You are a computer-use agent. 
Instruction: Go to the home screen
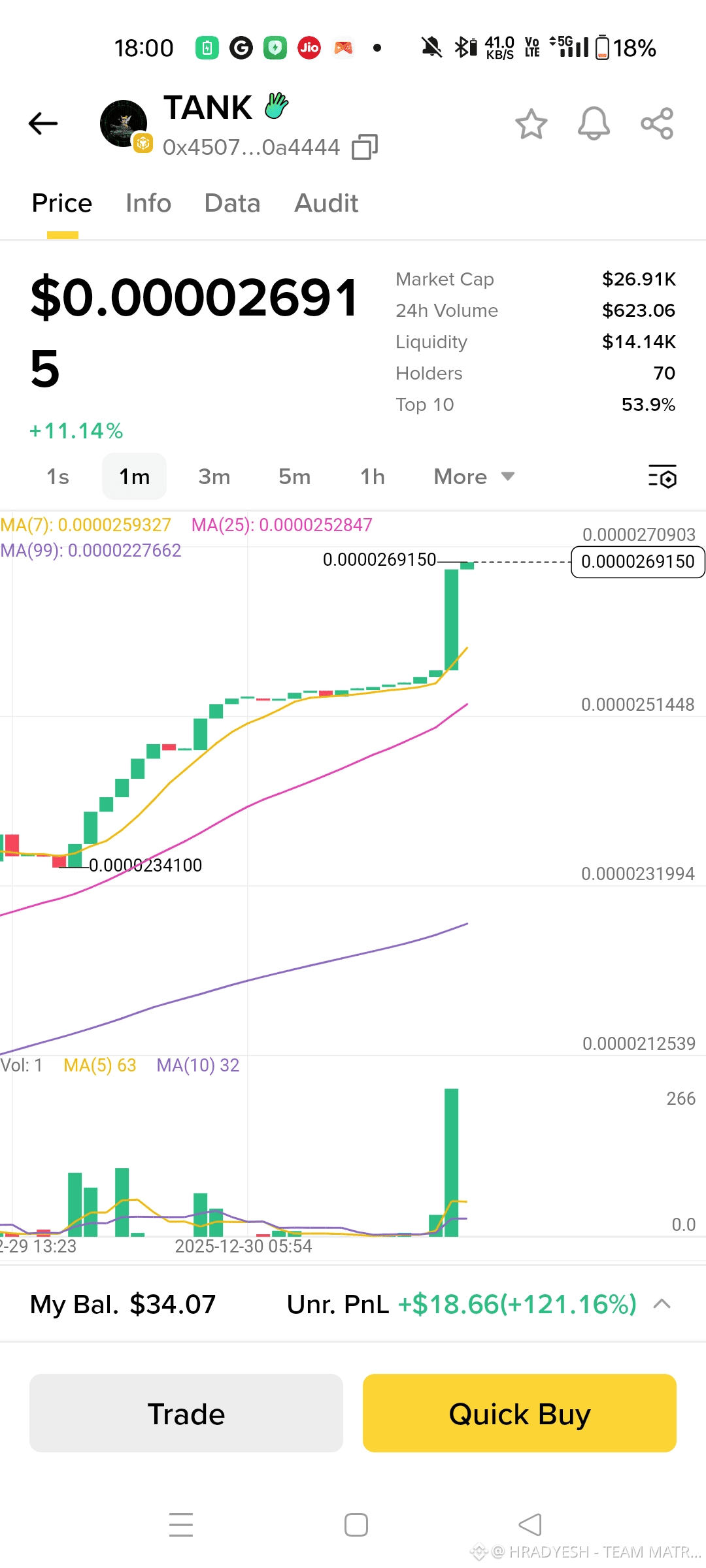coord(356,1525)
